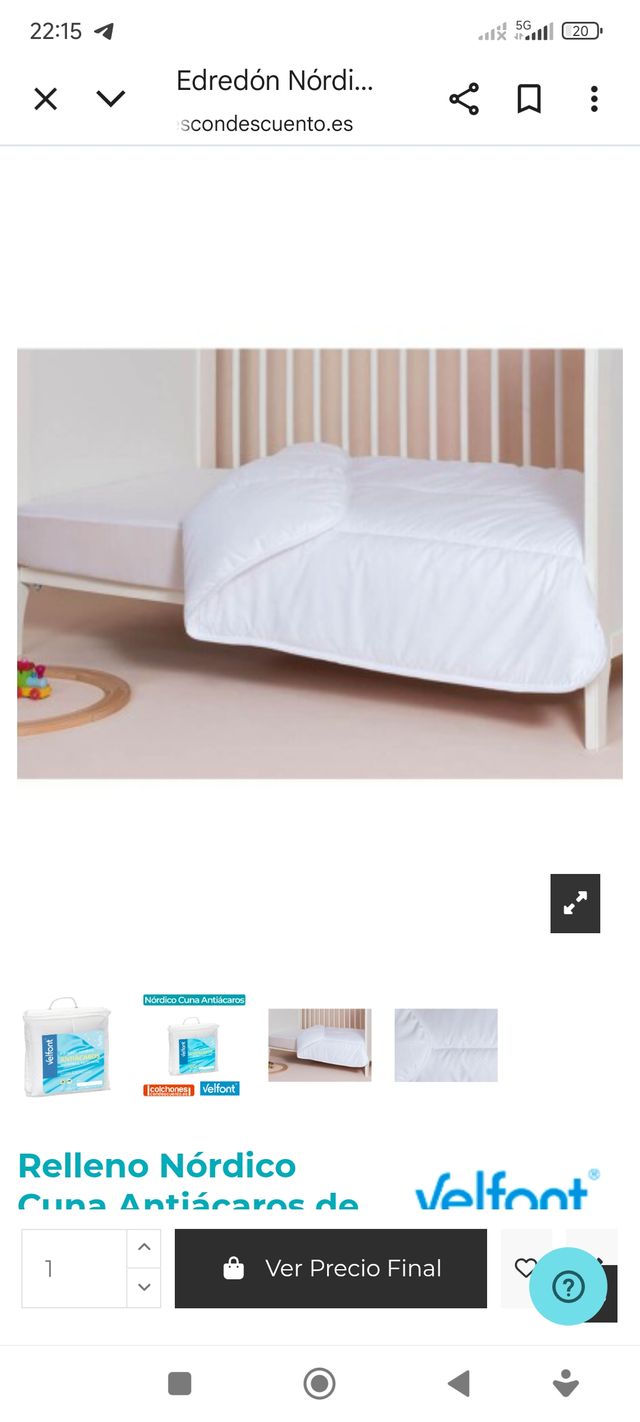
Task: Open the browser overflow menu
Action: [594, 99]
